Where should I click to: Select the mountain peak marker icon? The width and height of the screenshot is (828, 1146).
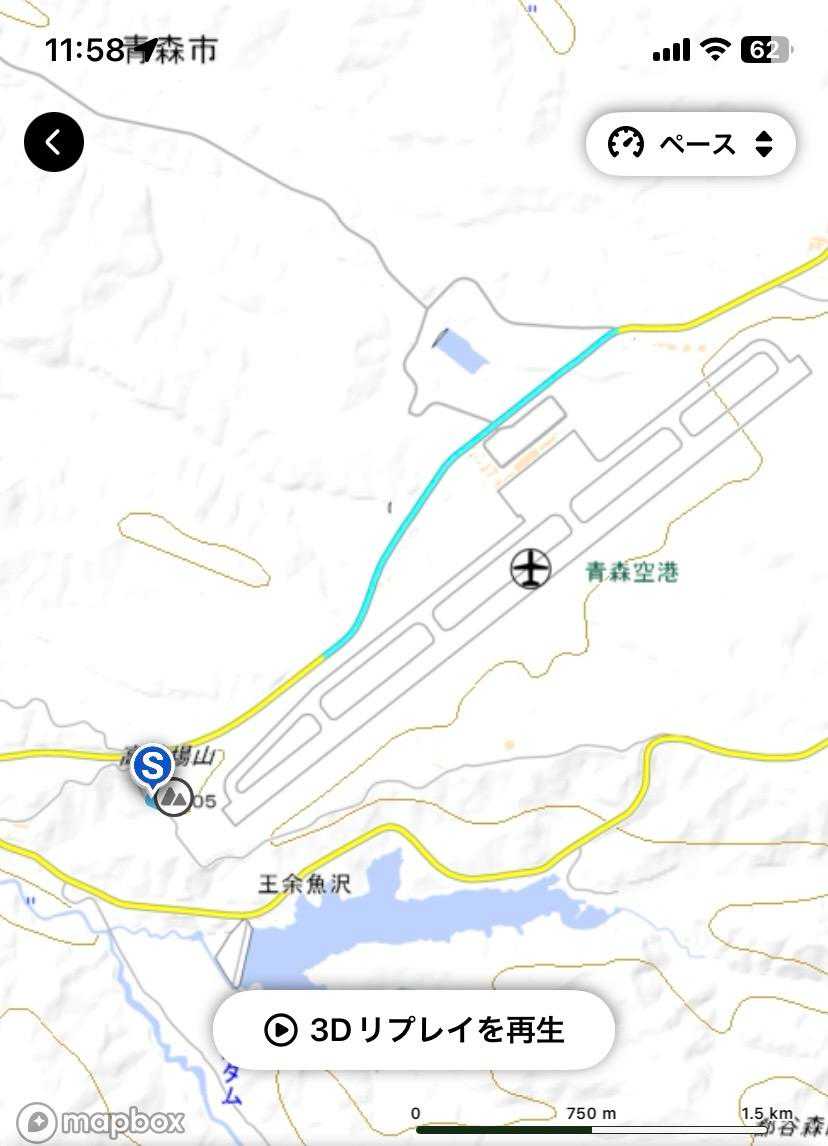tap(174, 797)
